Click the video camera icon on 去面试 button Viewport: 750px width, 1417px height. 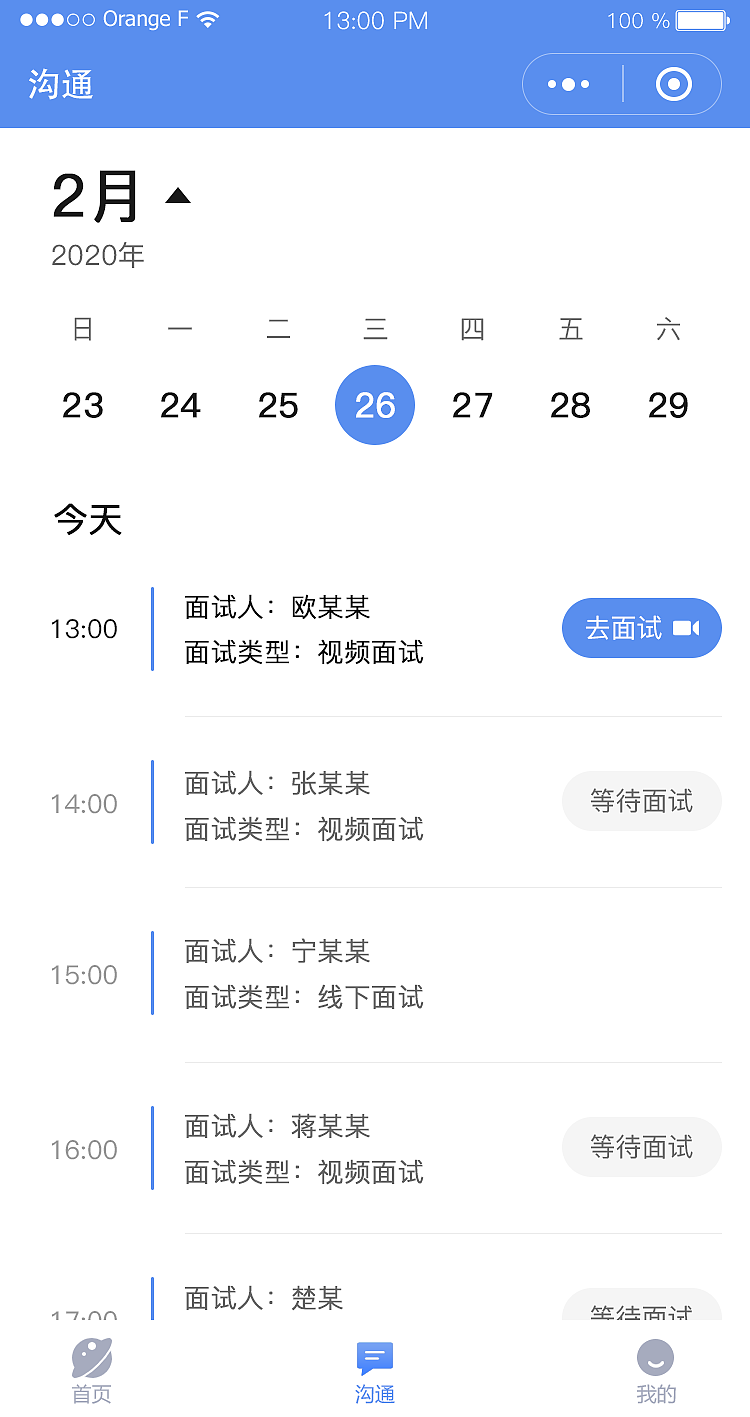tap(688, 627)
